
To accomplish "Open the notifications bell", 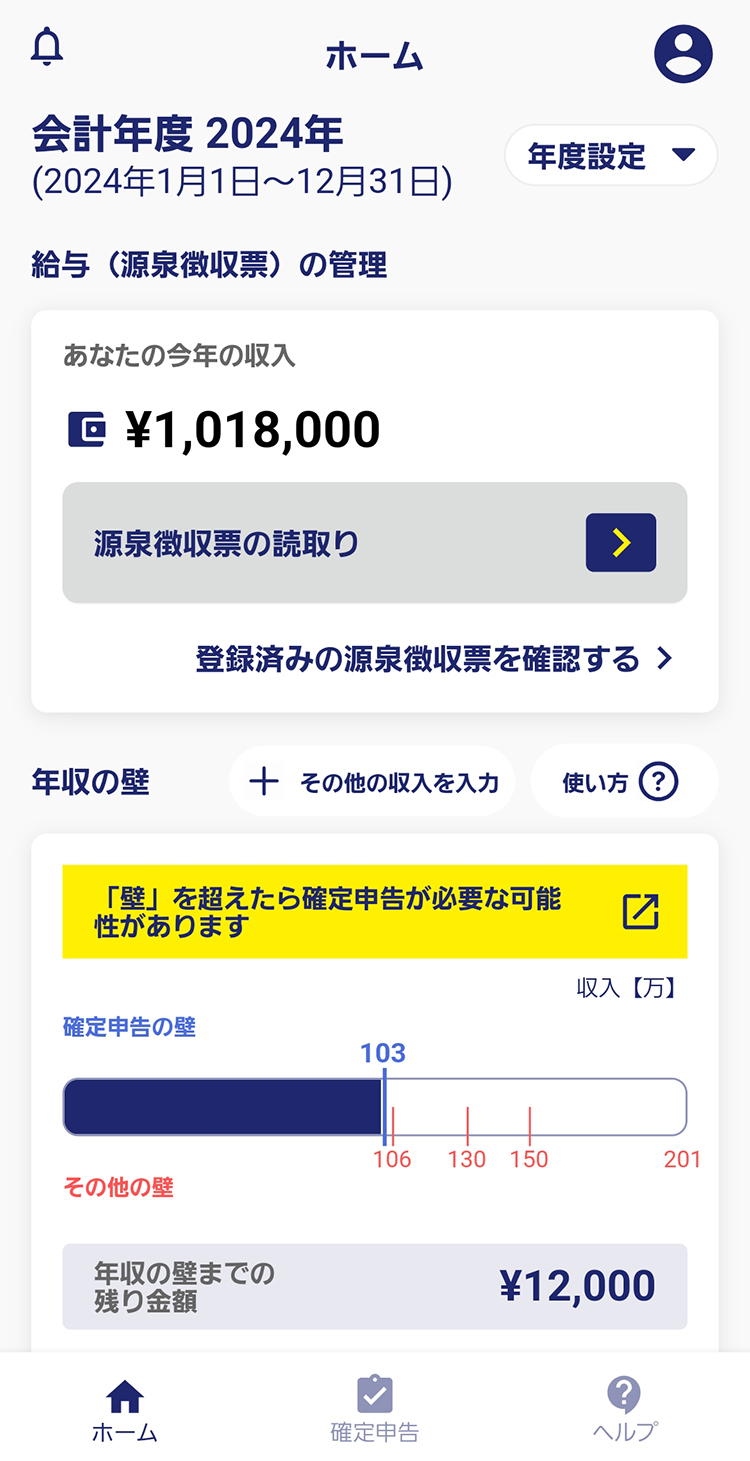I will click(47, 48).
